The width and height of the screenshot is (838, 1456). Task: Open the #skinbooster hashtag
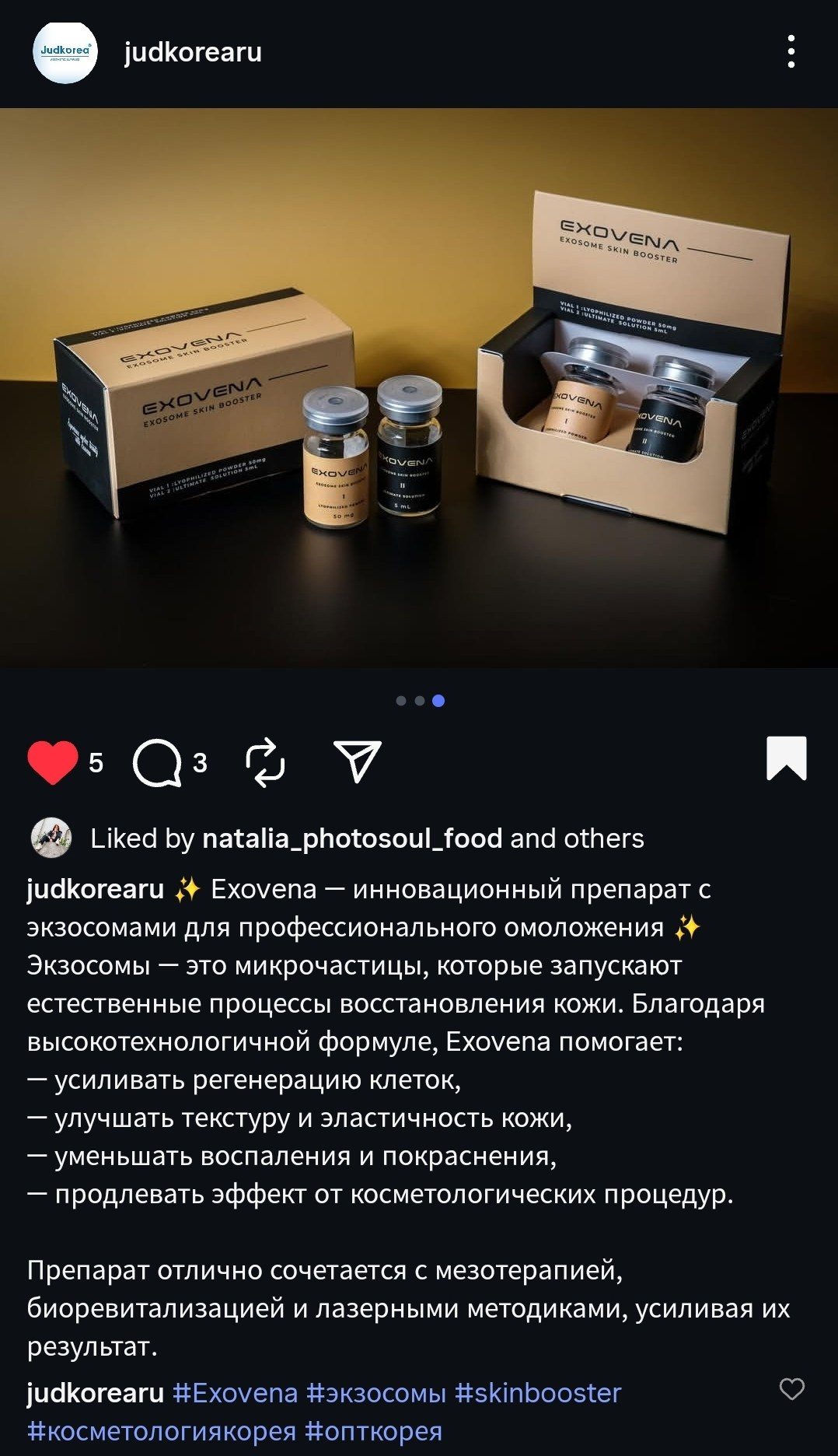click(x=538, y=1393)
